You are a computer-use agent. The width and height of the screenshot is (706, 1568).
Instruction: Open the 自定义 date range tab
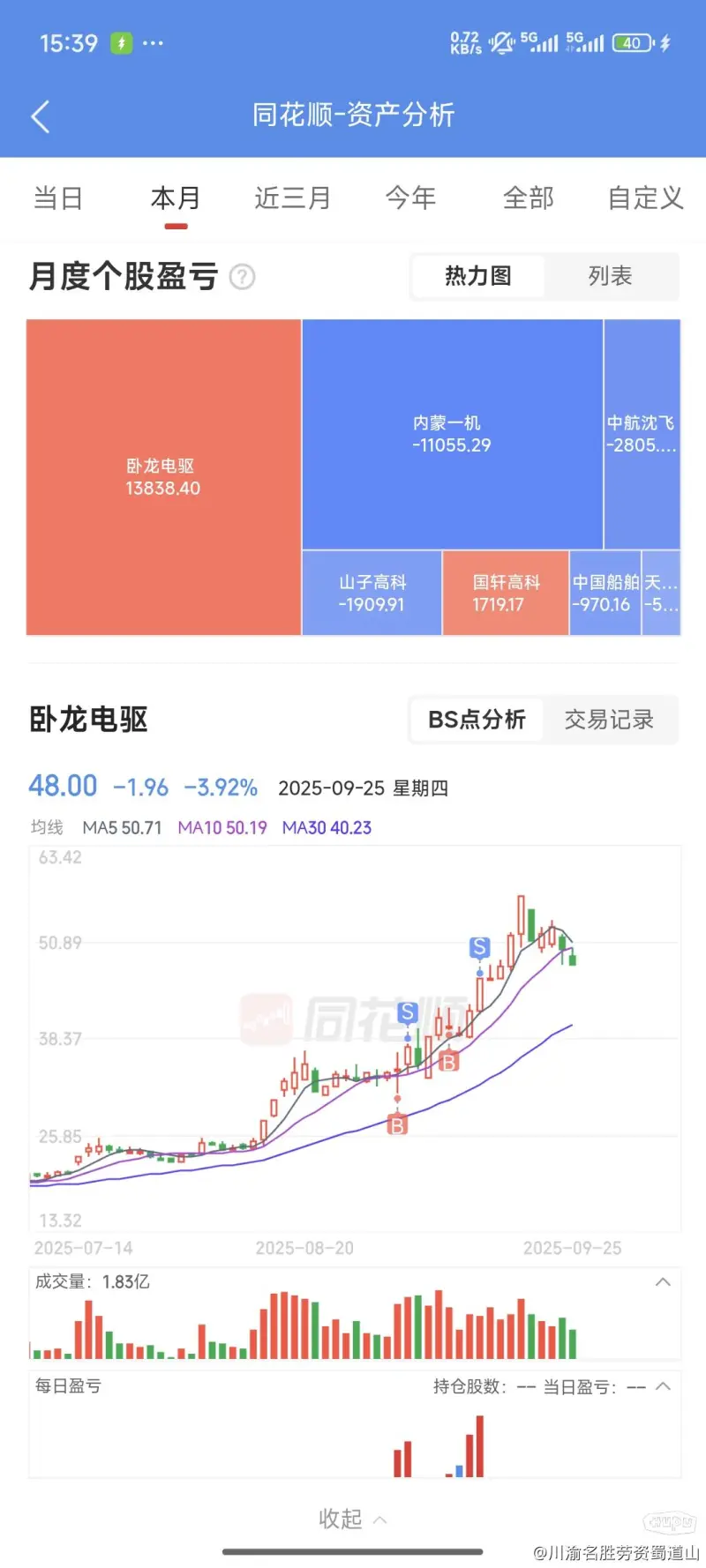[x=645, y=198]
